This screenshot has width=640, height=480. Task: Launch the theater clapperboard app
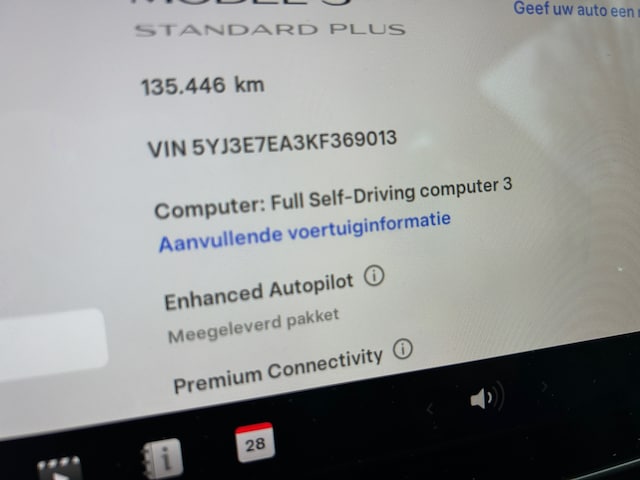60,469
